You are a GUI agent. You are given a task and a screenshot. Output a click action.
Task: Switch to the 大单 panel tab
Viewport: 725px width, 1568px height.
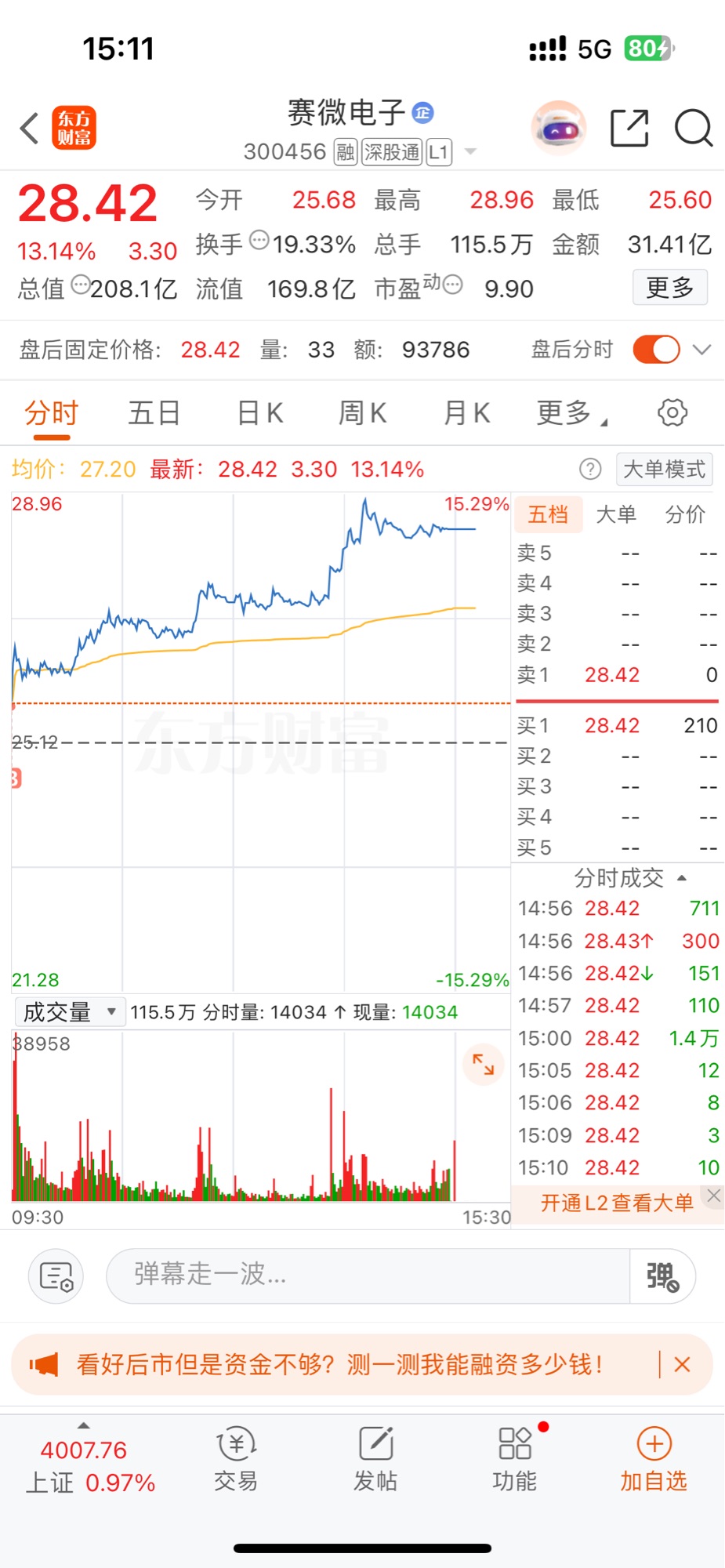[x=616, y=515]
